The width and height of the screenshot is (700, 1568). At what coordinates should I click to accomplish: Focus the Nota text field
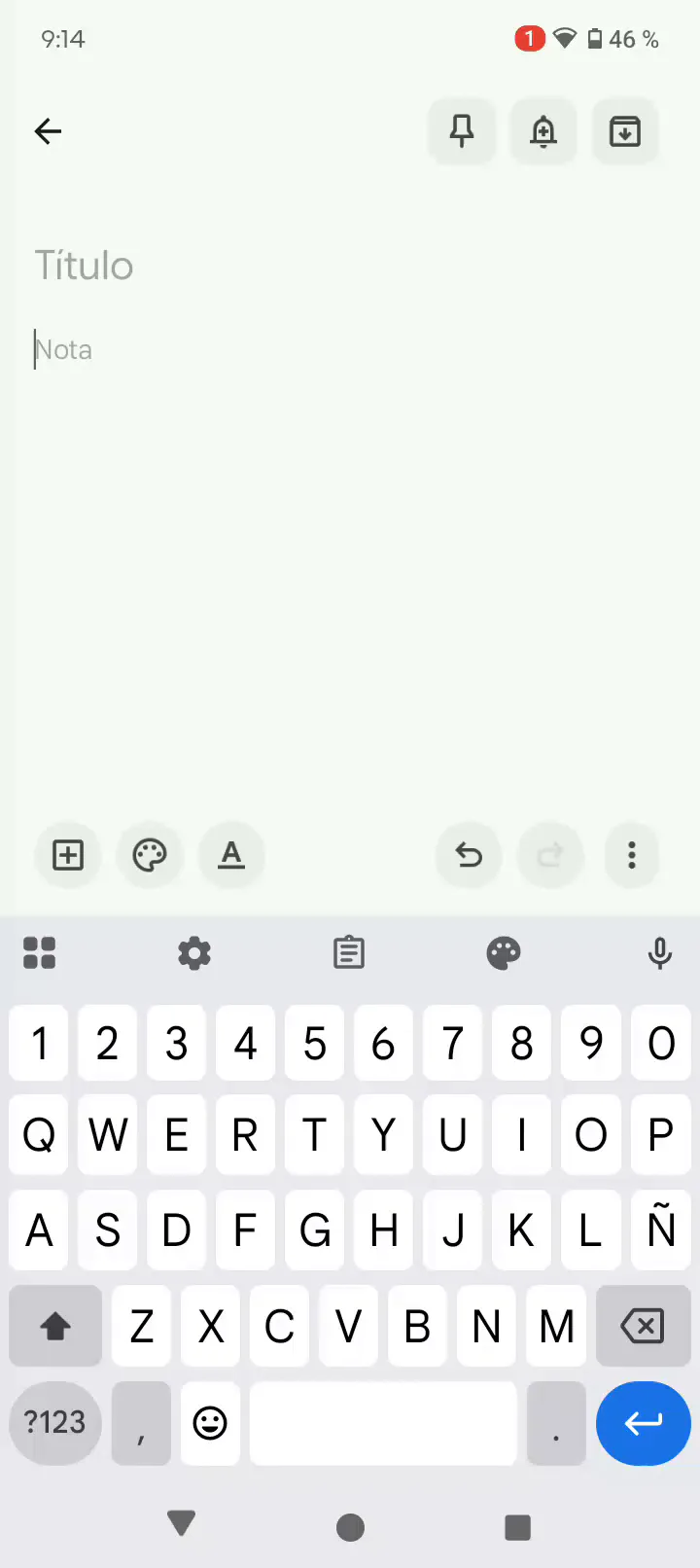click(350, 349)
